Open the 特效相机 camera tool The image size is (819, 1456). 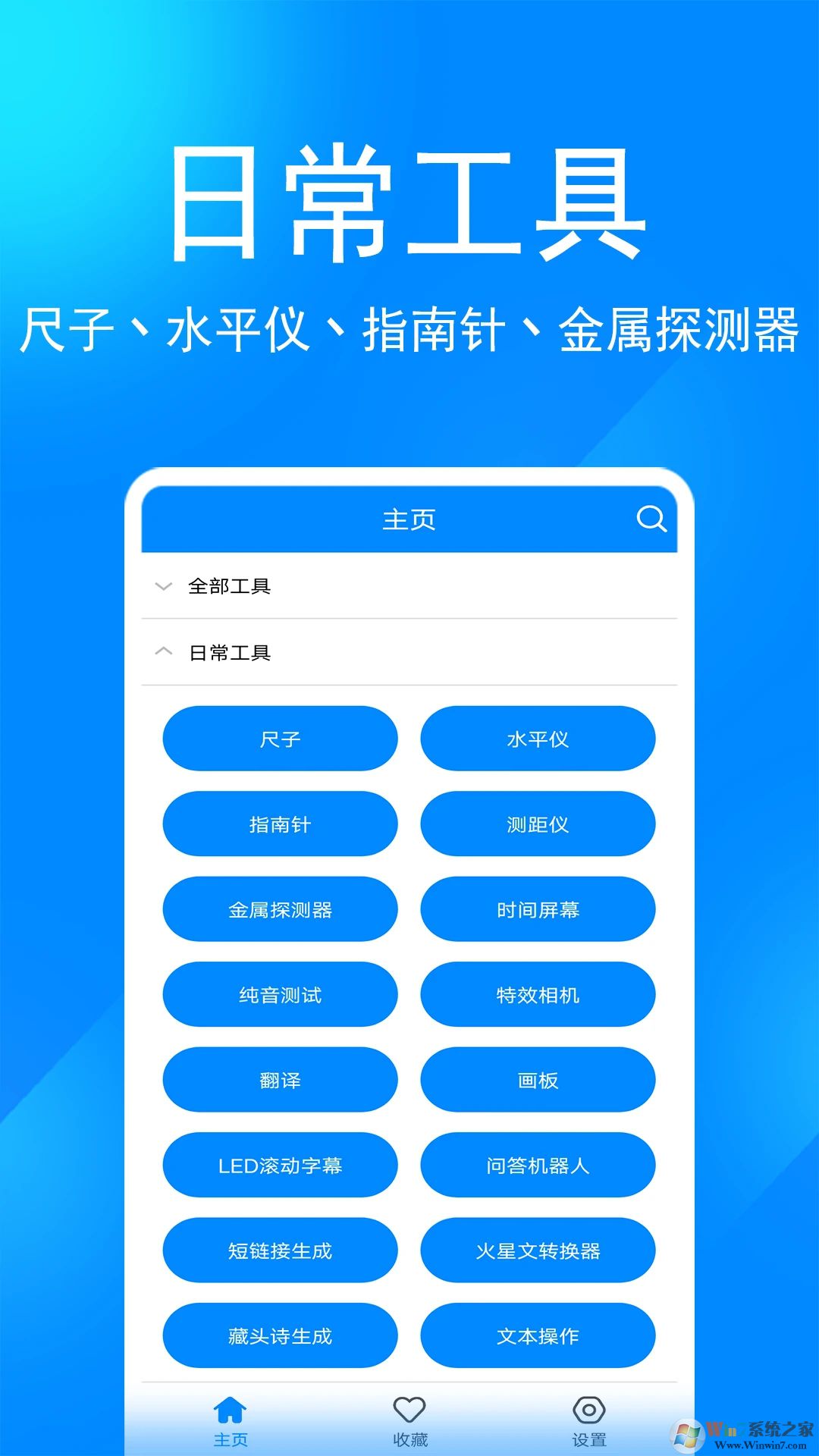coord(538,995)
